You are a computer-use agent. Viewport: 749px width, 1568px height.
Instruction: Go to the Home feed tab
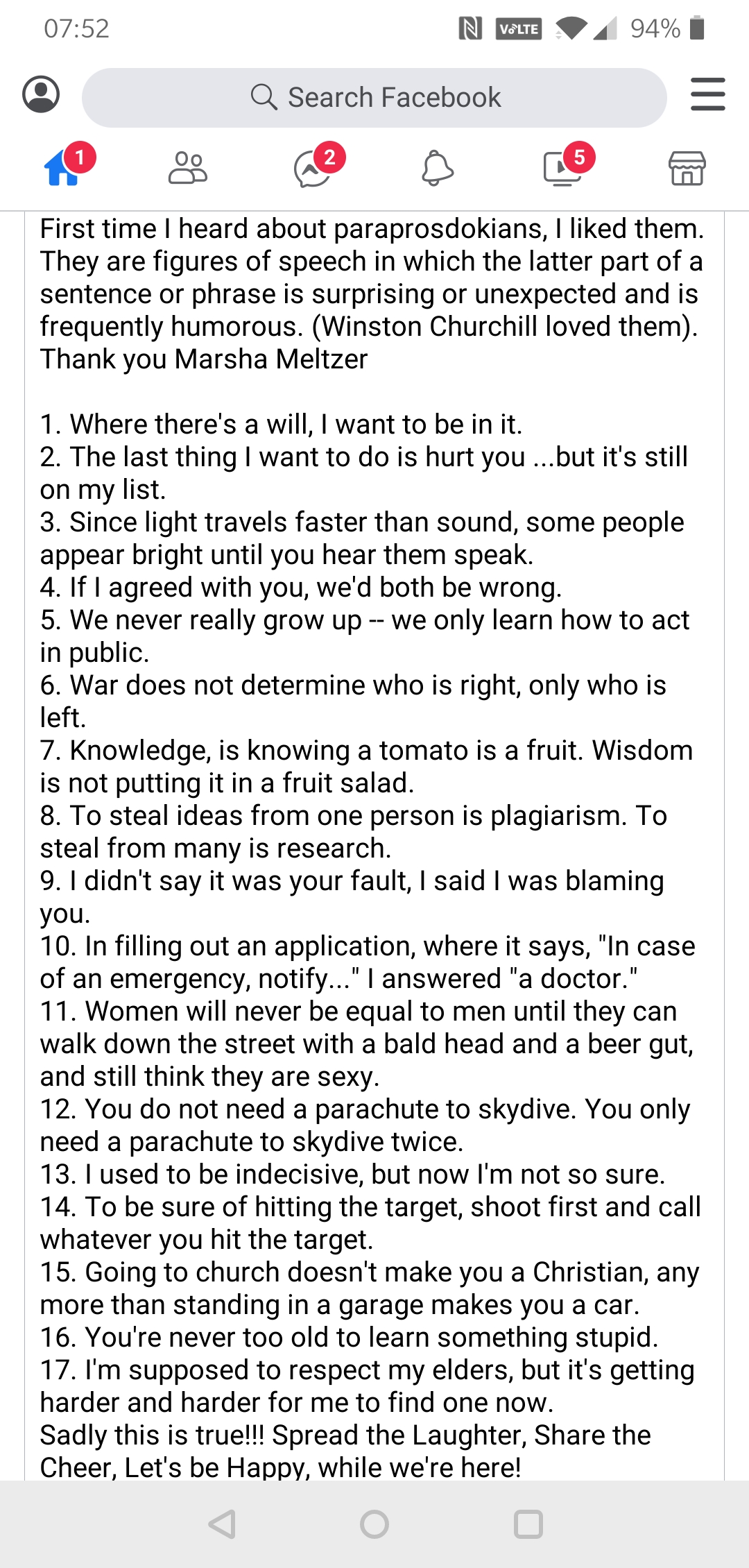63,167
